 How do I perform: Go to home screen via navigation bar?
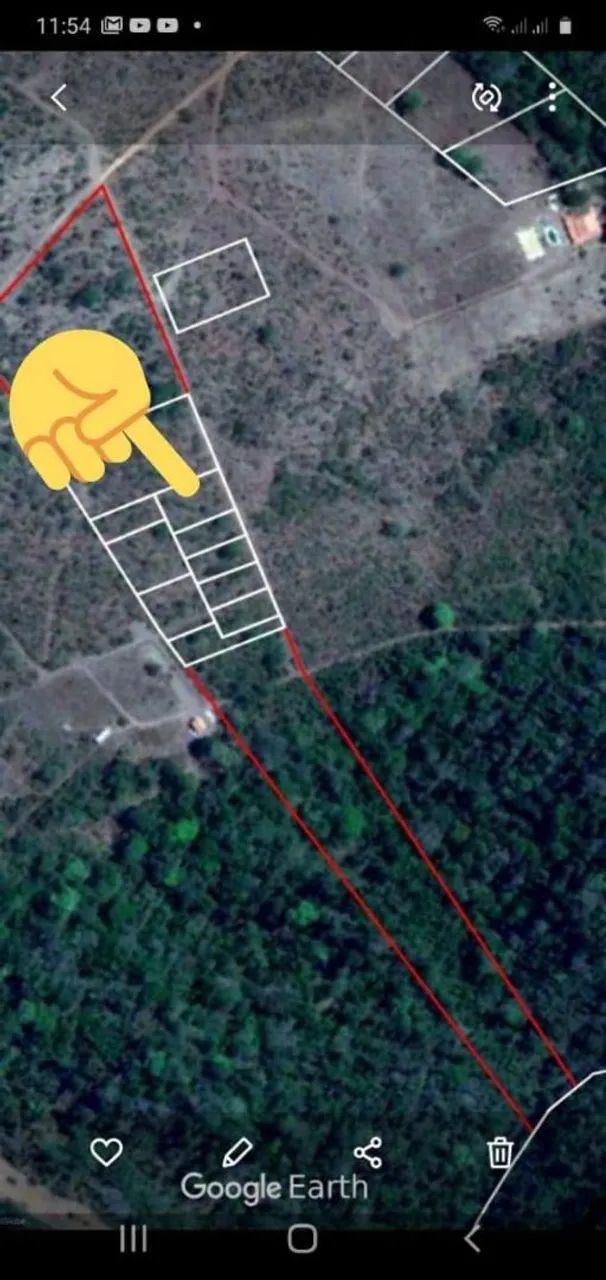pos(303,1239)
